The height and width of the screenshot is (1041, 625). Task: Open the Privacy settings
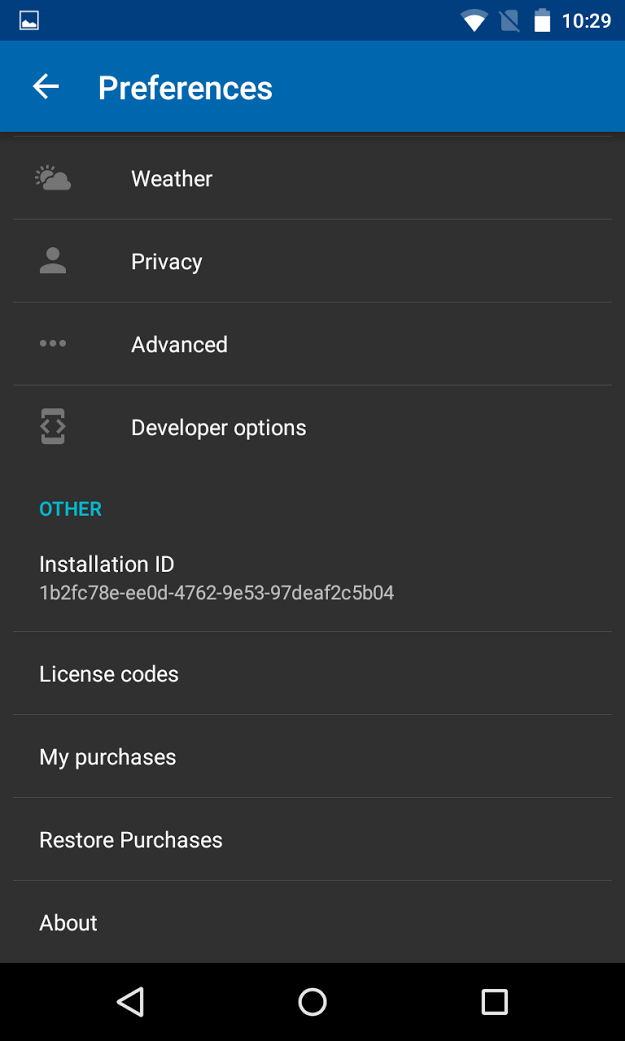167,262
